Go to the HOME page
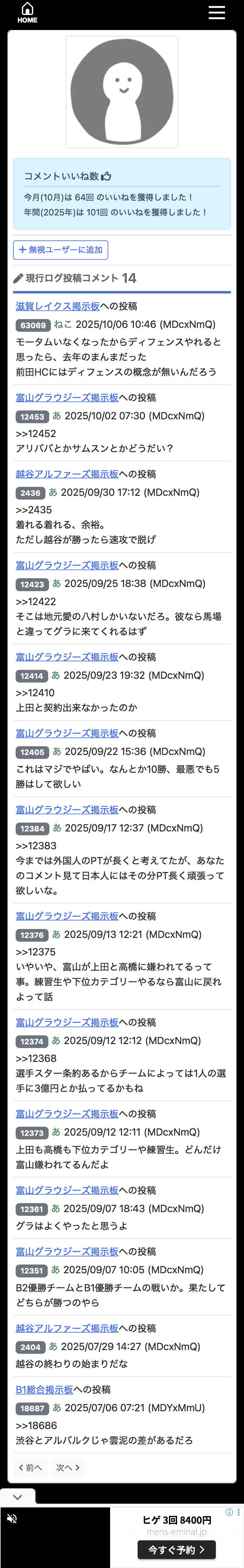The image size is (244, 1568). tap(27, 13)
